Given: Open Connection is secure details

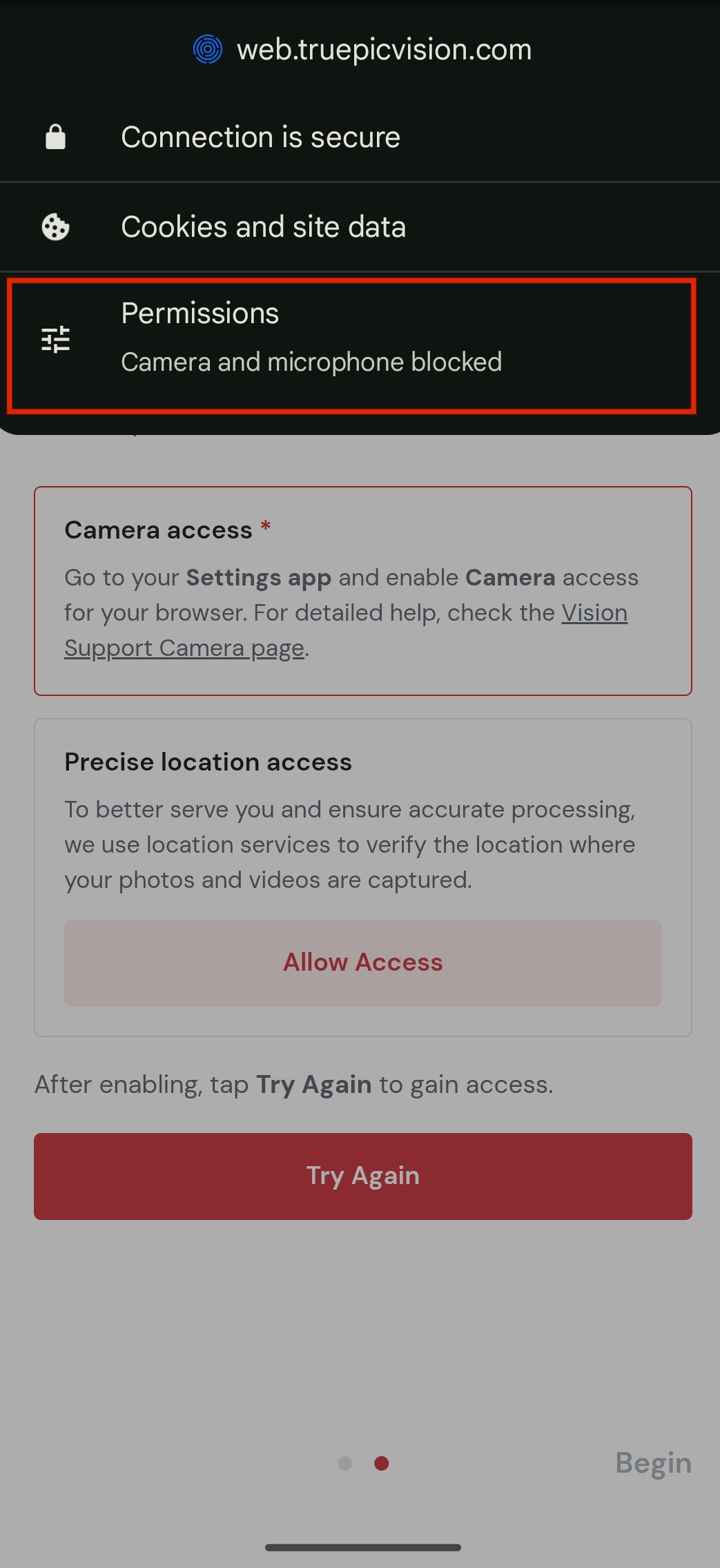Looking at the screenshot, I should coord(360,137).
